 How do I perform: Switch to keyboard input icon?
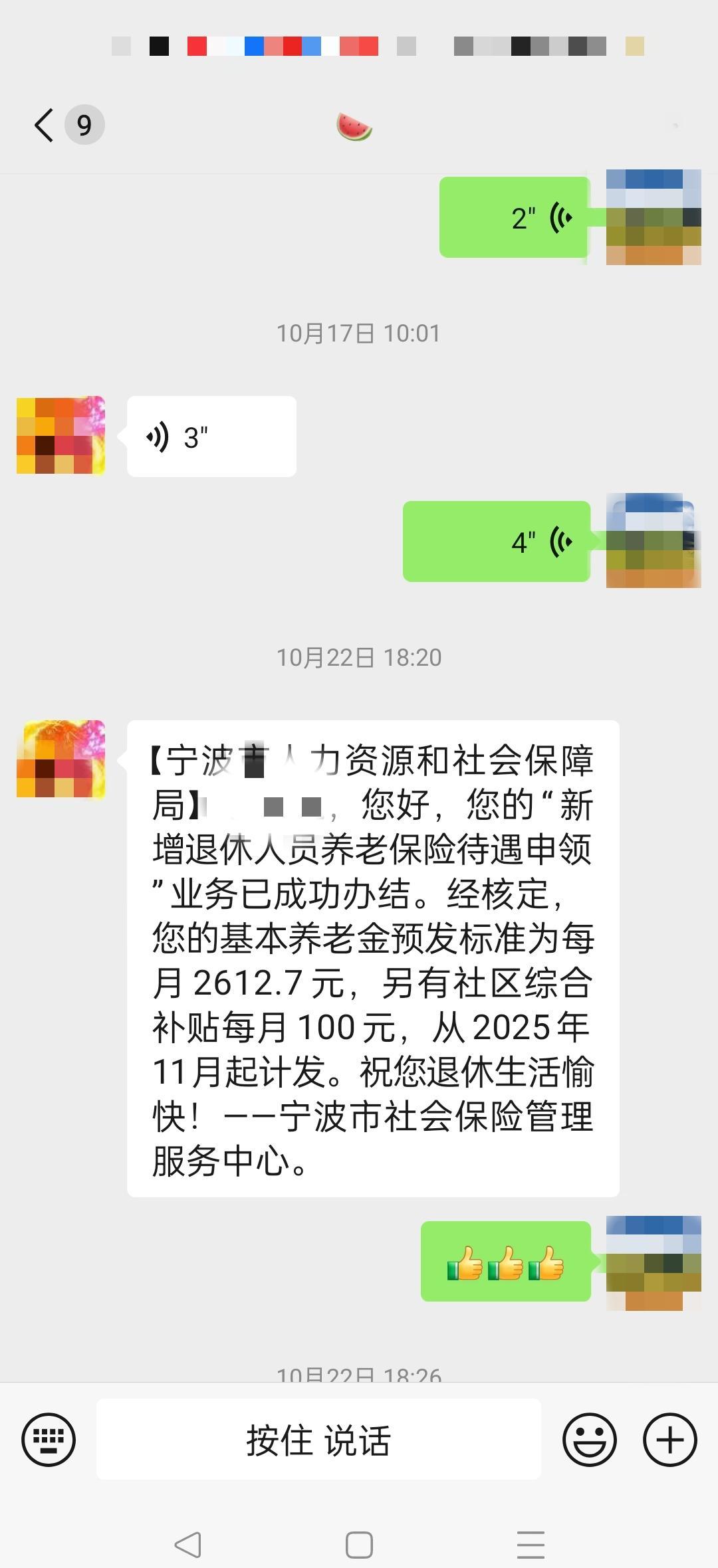point(49,1438)
